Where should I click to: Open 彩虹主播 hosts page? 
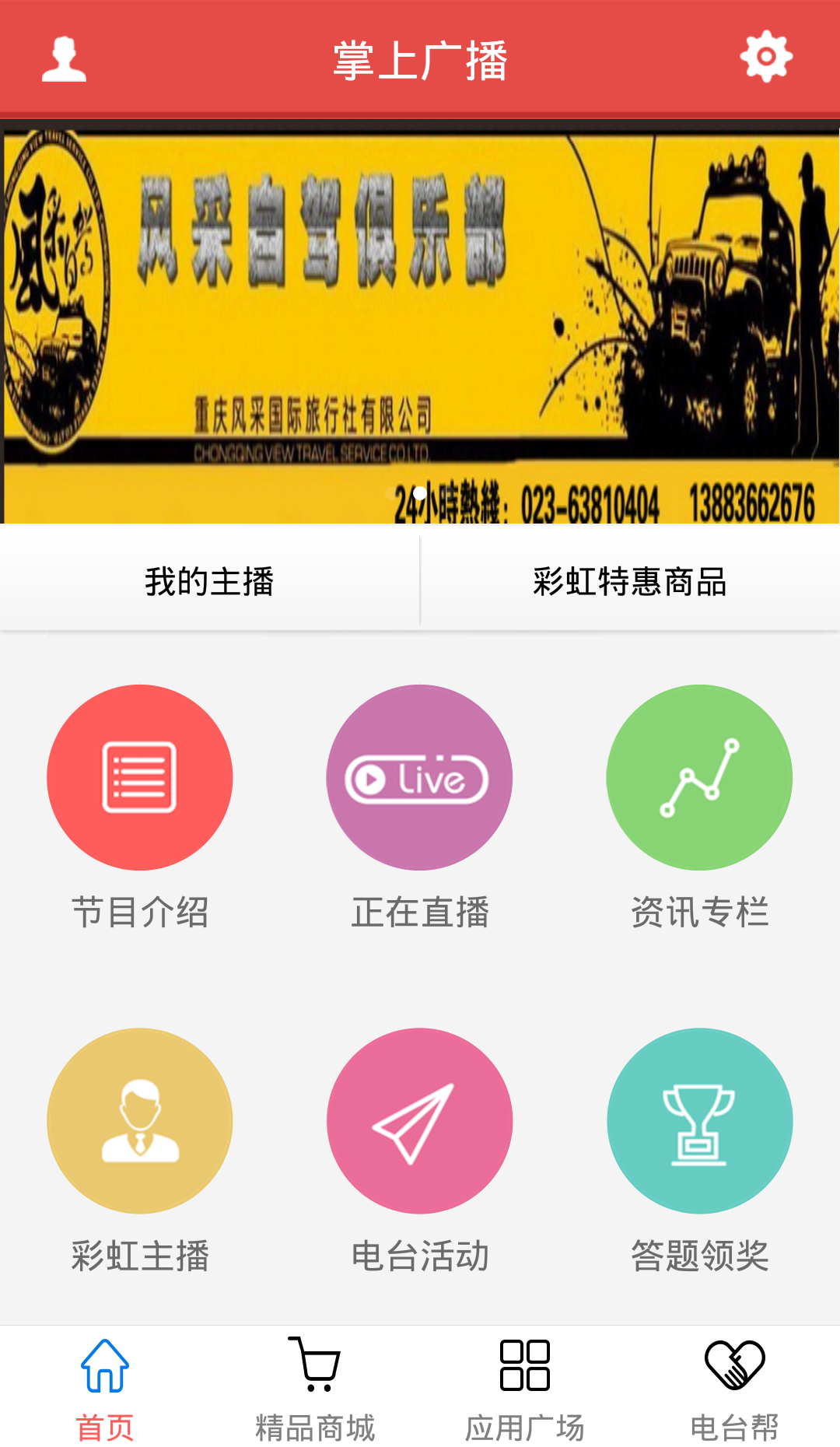pyautogui.click(x=140, y=1121)
